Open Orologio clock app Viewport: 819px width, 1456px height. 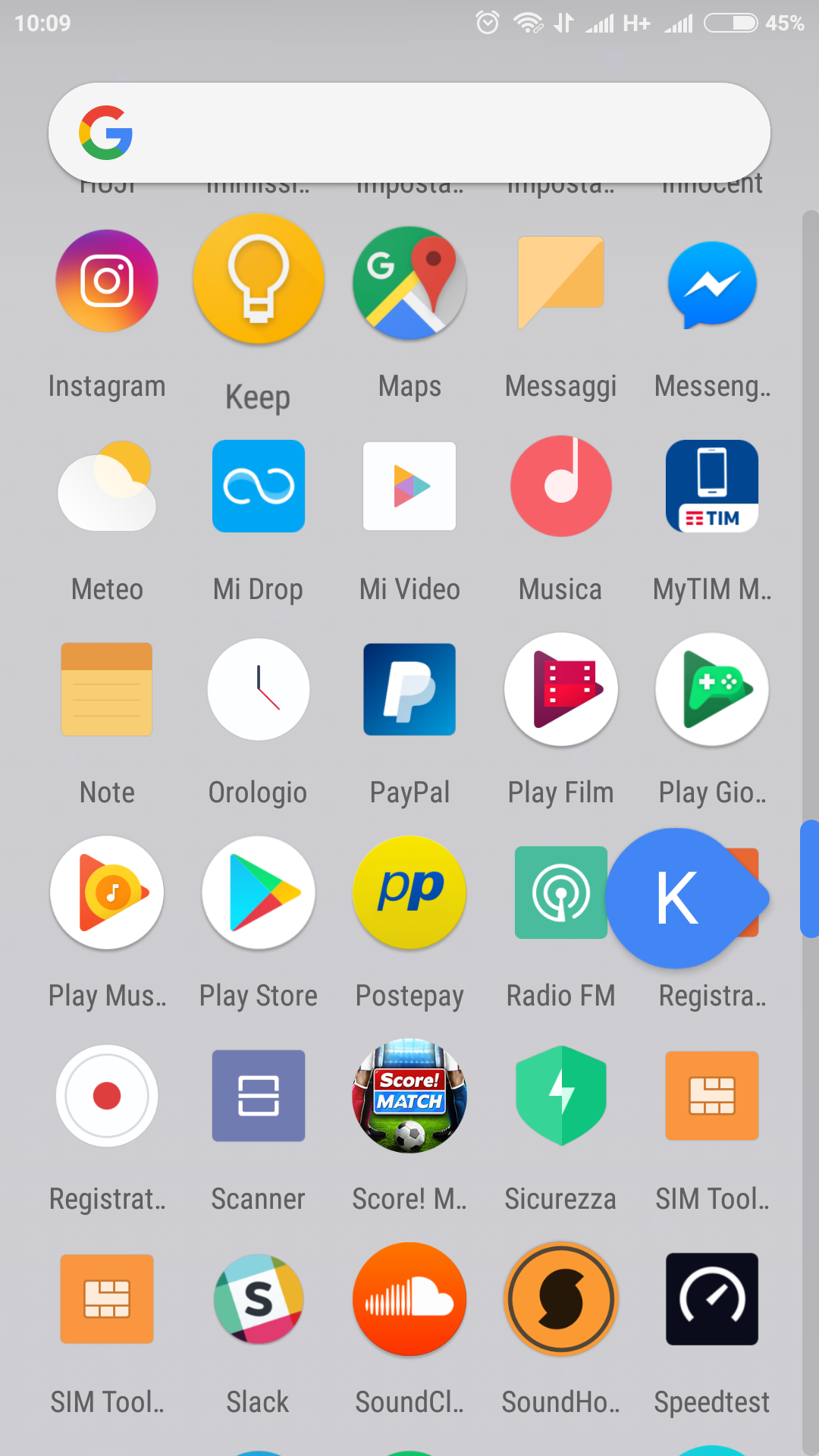click(x=258, y=689)
